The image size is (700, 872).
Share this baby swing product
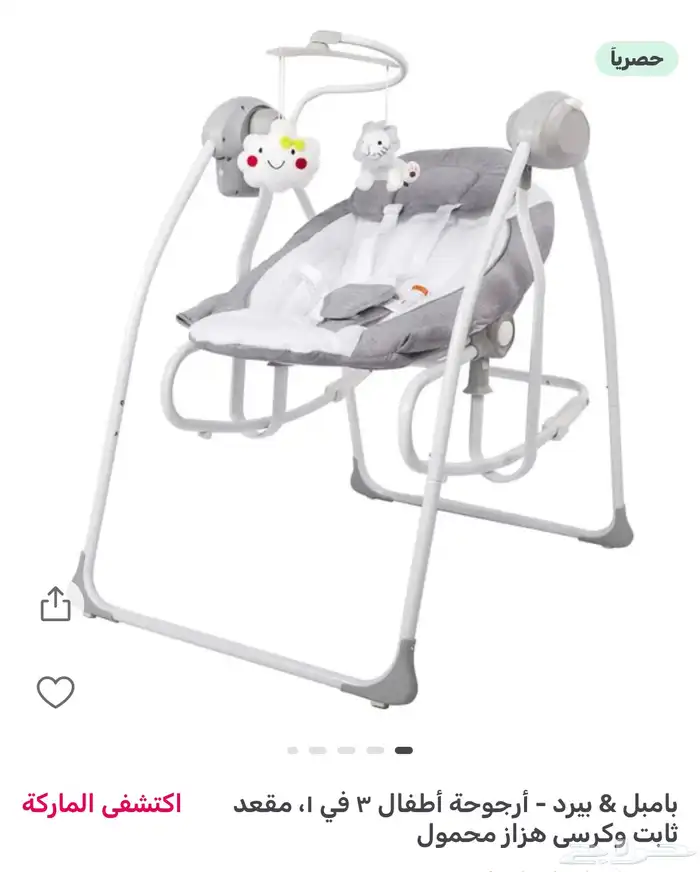pyautogui.click(x=55, y=603)
